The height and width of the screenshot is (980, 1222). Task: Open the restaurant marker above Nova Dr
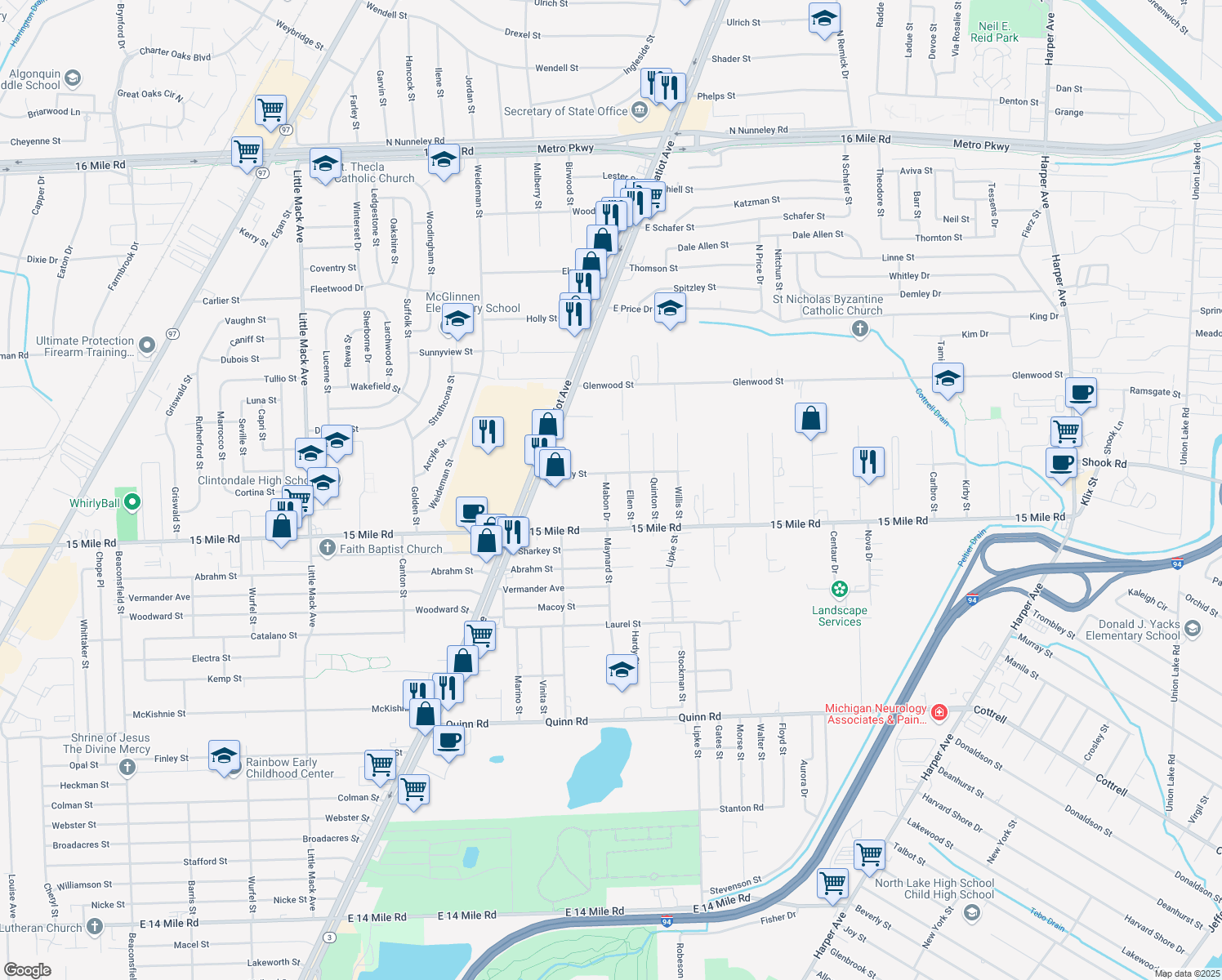(x=868, y=461)
